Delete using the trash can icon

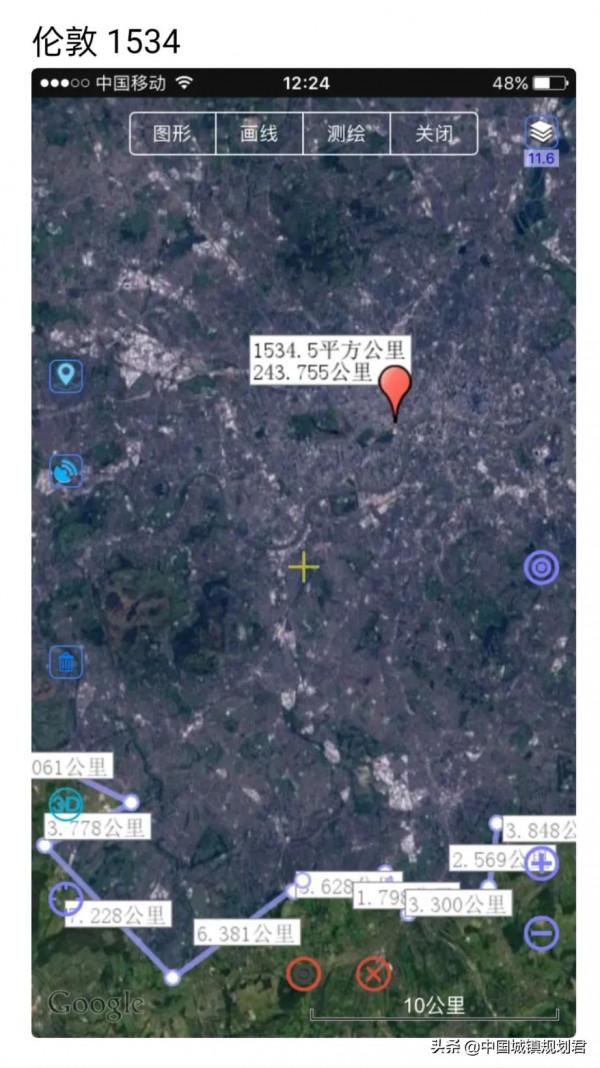[x=66, y=662]
